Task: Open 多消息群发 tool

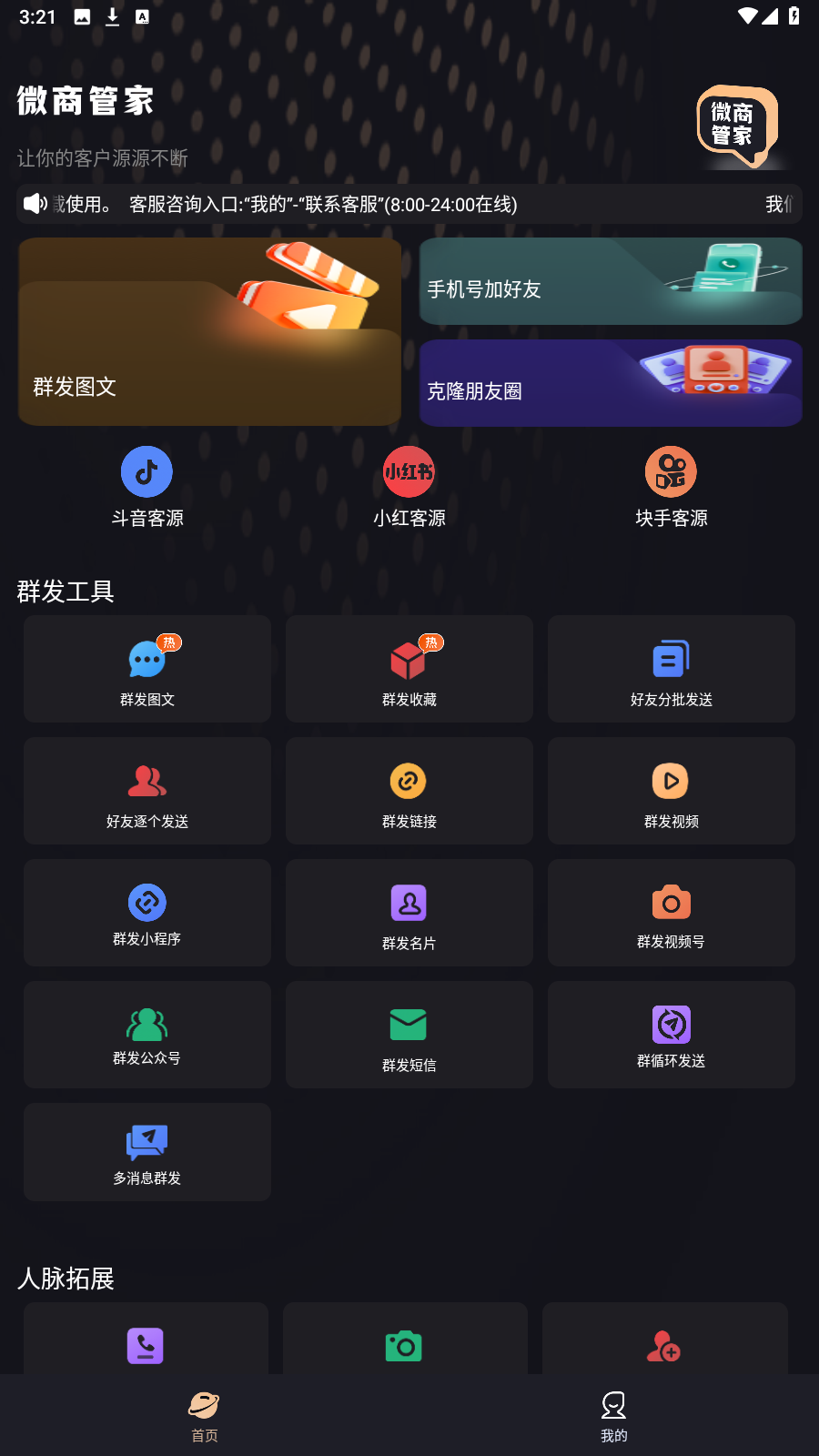Action: pos(147,1153)
